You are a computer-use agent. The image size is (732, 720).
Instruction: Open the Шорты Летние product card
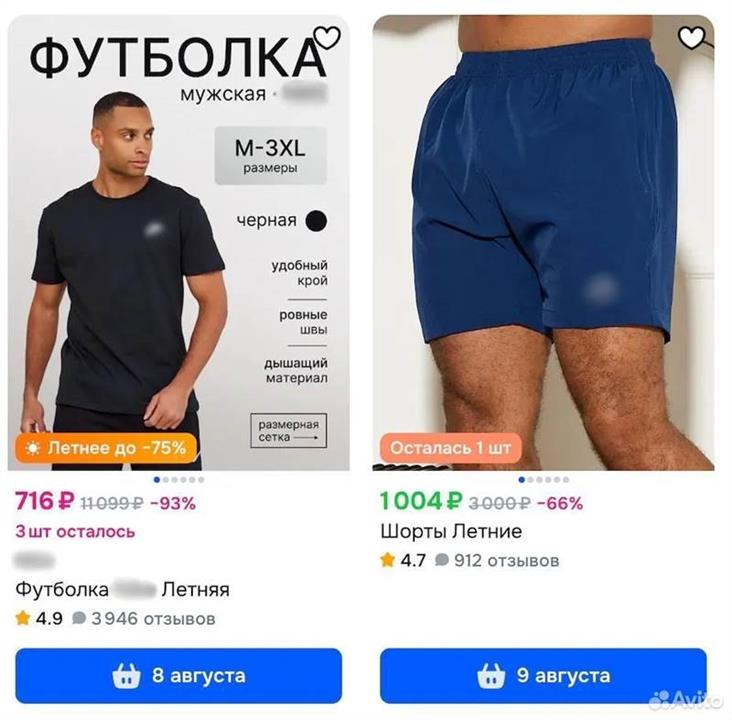tap(451, 531)
